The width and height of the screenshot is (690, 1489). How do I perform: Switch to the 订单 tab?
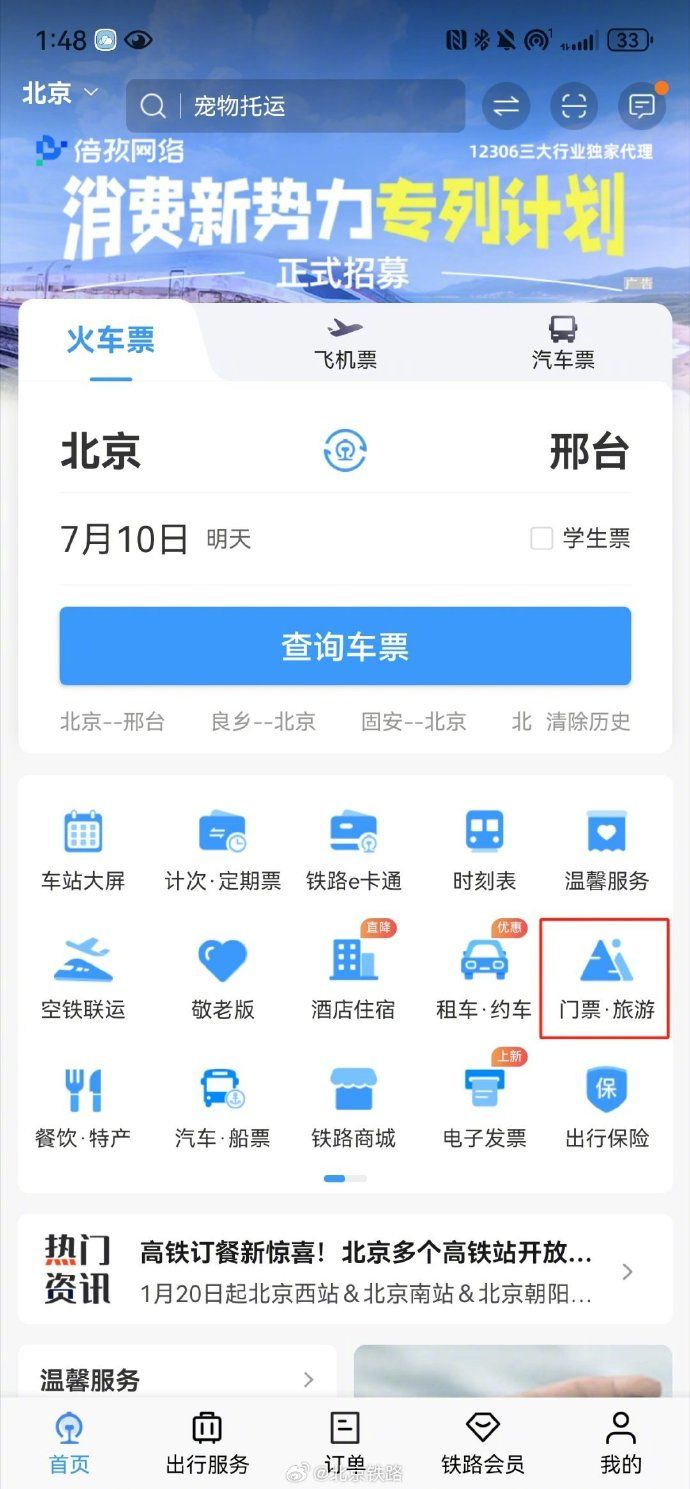point(345,1442)
